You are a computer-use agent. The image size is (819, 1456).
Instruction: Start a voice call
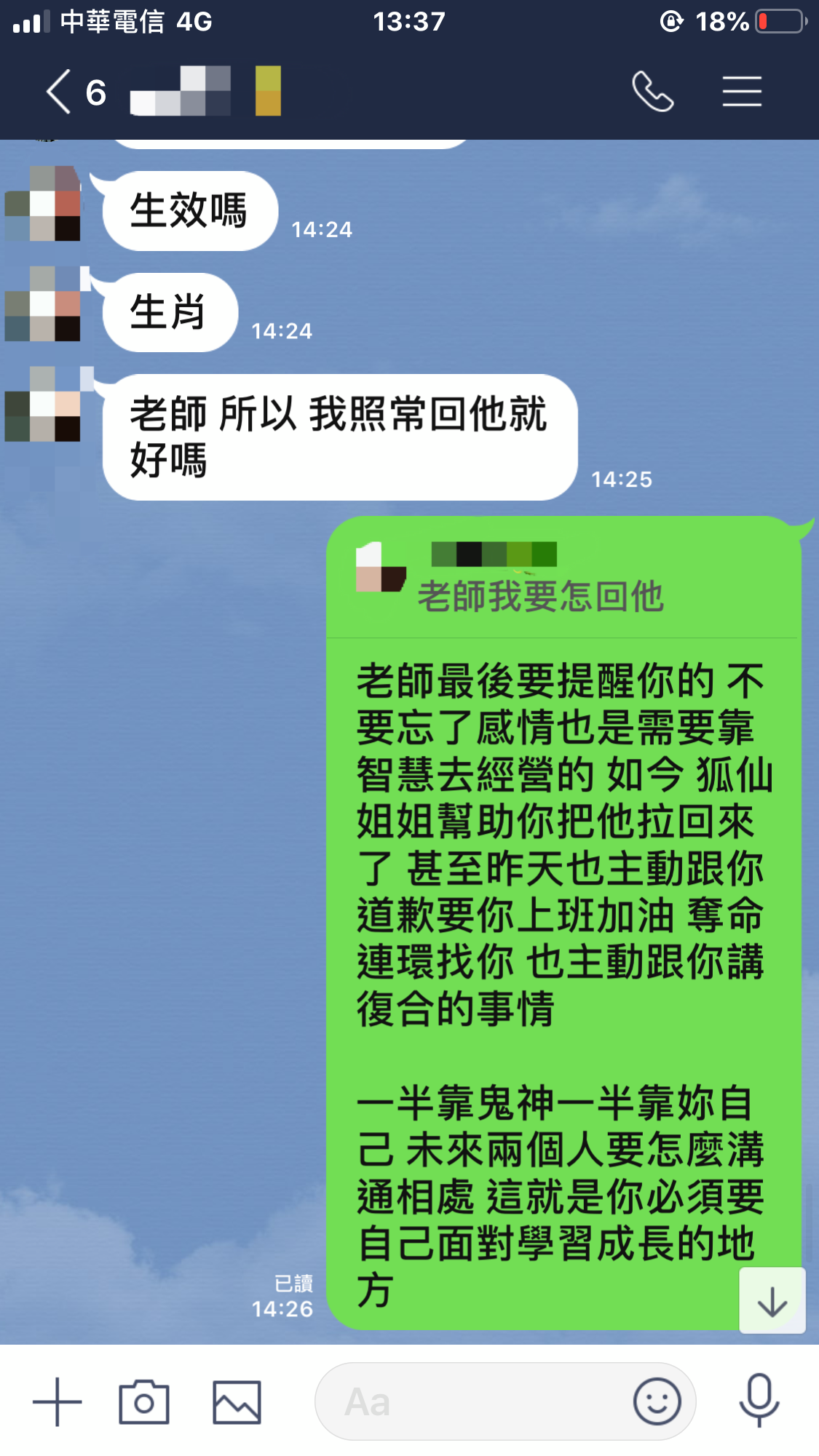tap(652, 92)
